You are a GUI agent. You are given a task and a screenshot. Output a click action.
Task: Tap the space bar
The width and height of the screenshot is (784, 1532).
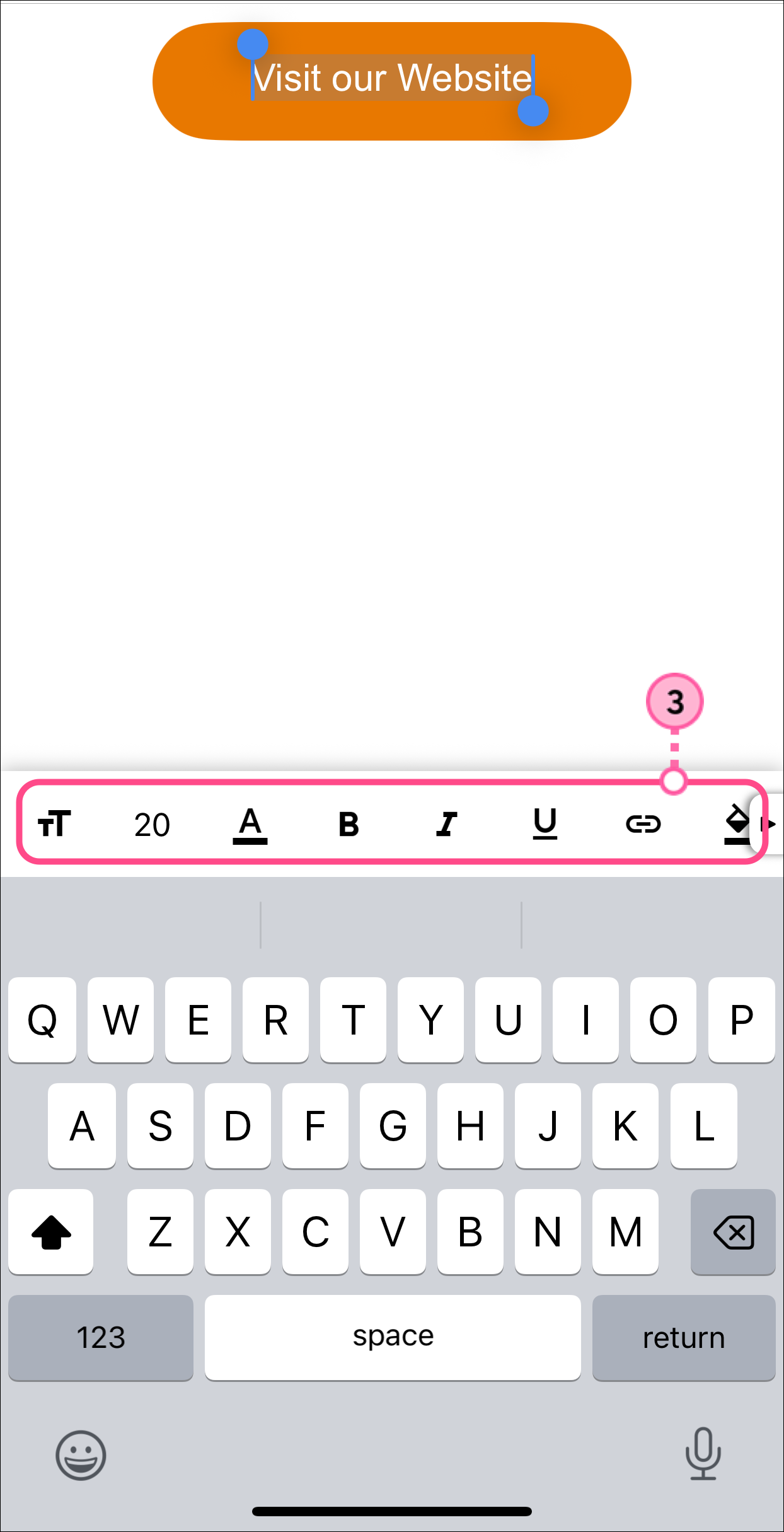tap(393, 1337)
